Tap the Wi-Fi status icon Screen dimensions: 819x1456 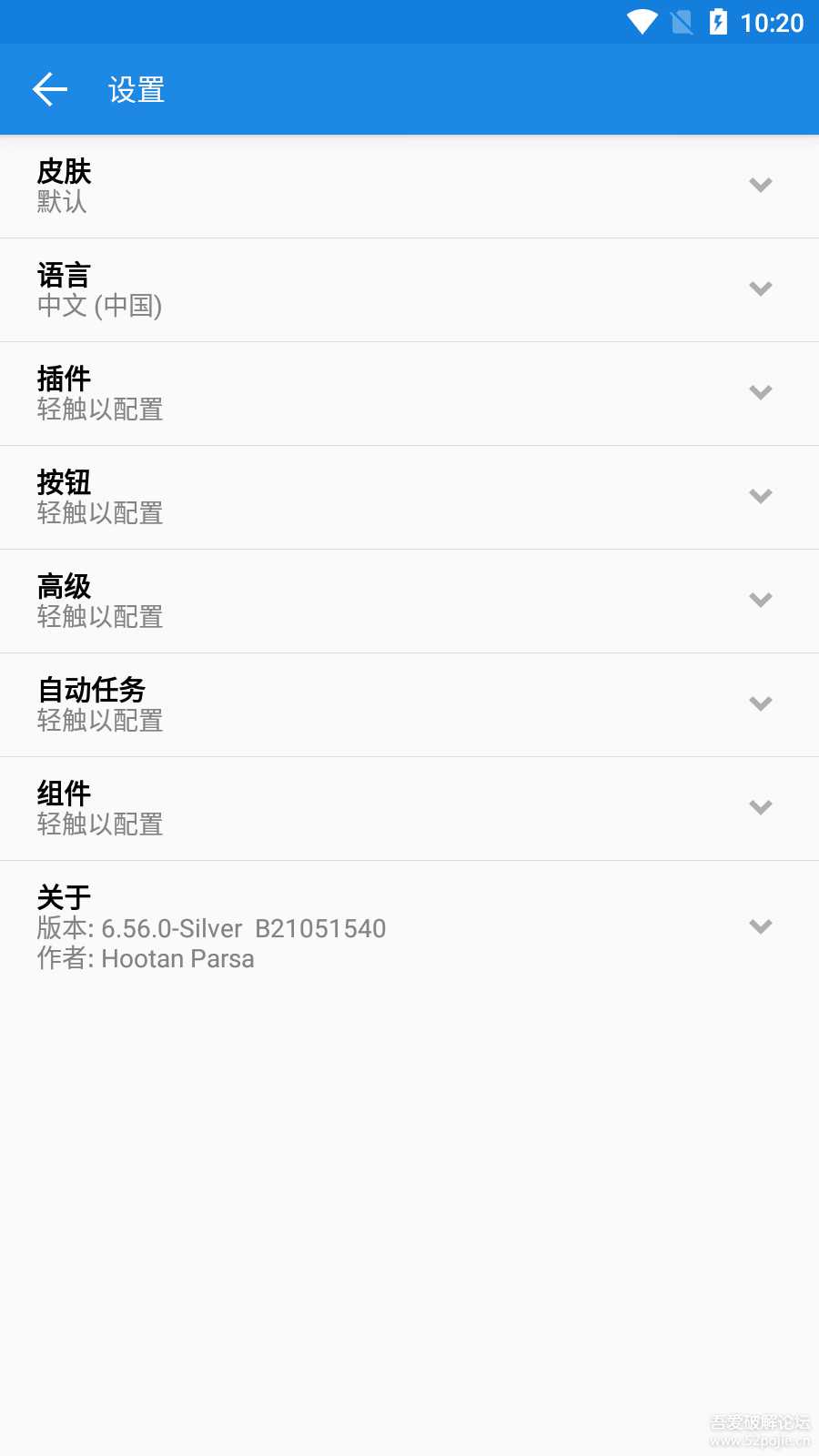pyautogui.click(x=643, y=22)
